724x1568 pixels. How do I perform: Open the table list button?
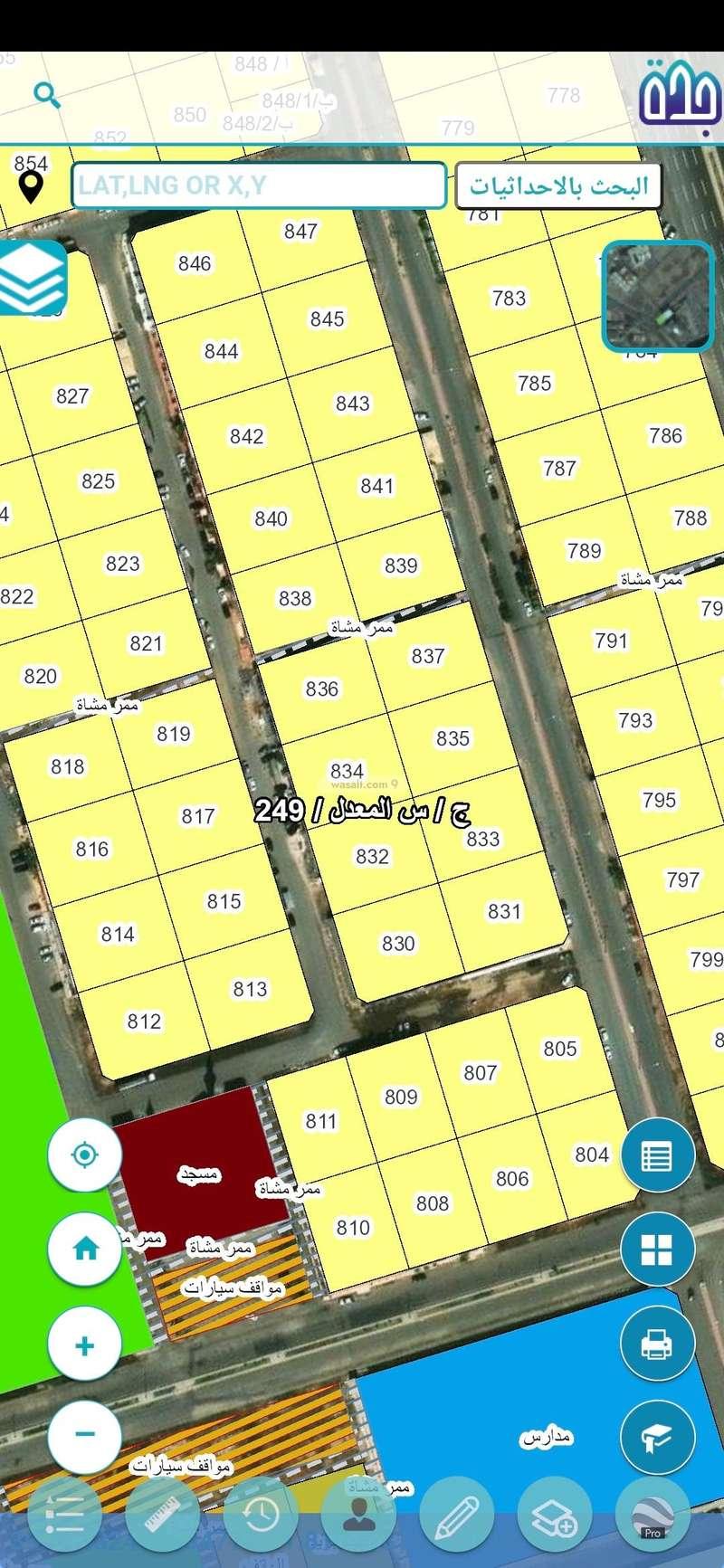pos(657,1155)
